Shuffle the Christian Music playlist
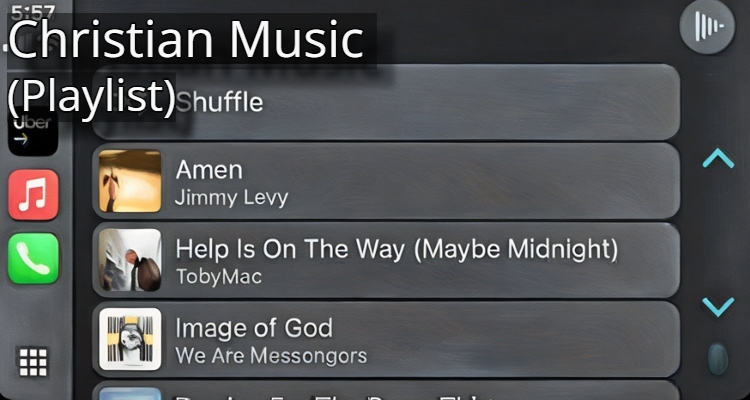The width and height of the screenshot is (750, 400). 386,102
